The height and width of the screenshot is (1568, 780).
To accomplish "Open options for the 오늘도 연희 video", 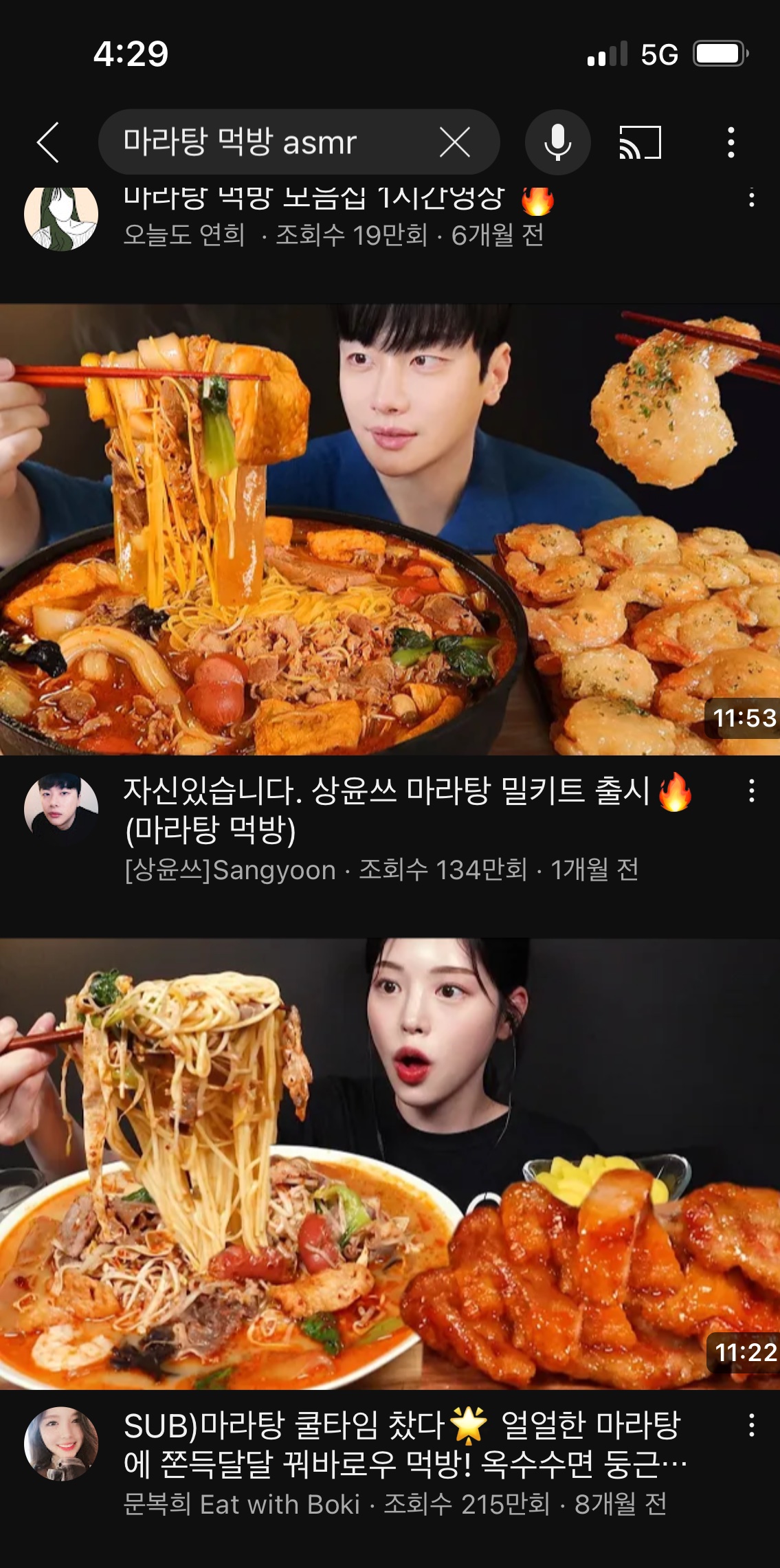I will point(751,199).
